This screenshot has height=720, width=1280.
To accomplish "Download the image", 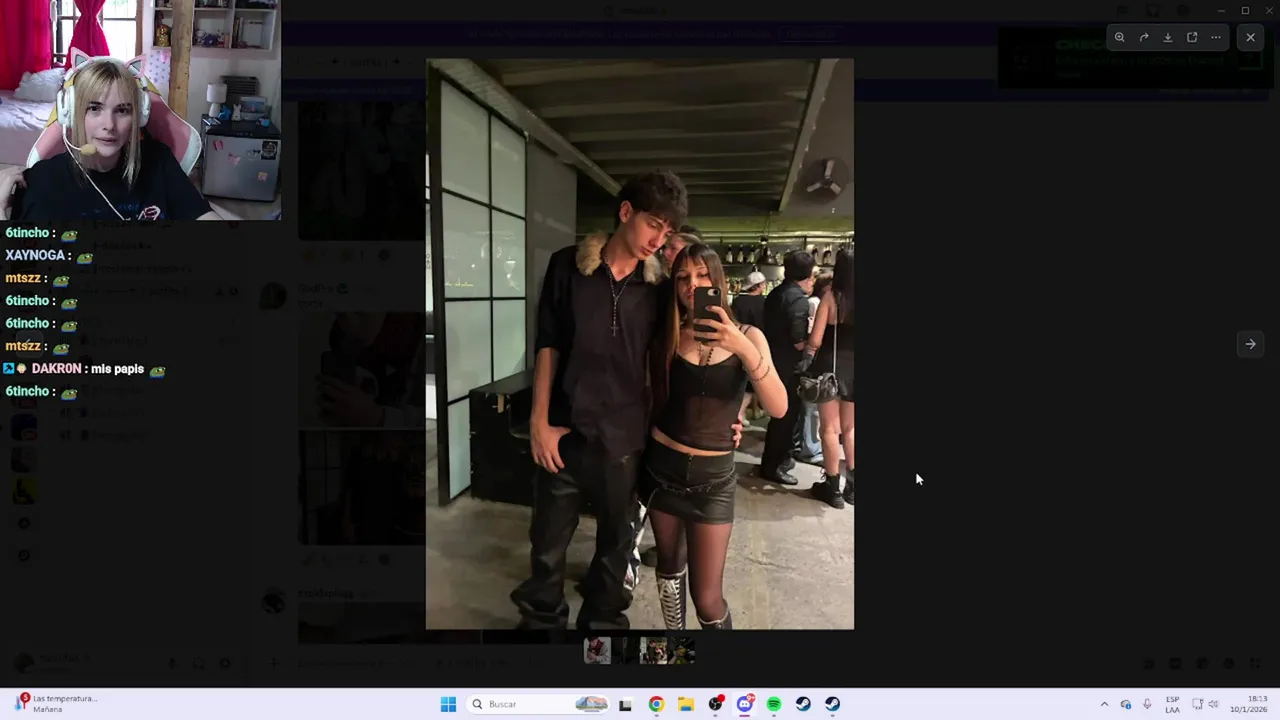I will coord(1168,37).
